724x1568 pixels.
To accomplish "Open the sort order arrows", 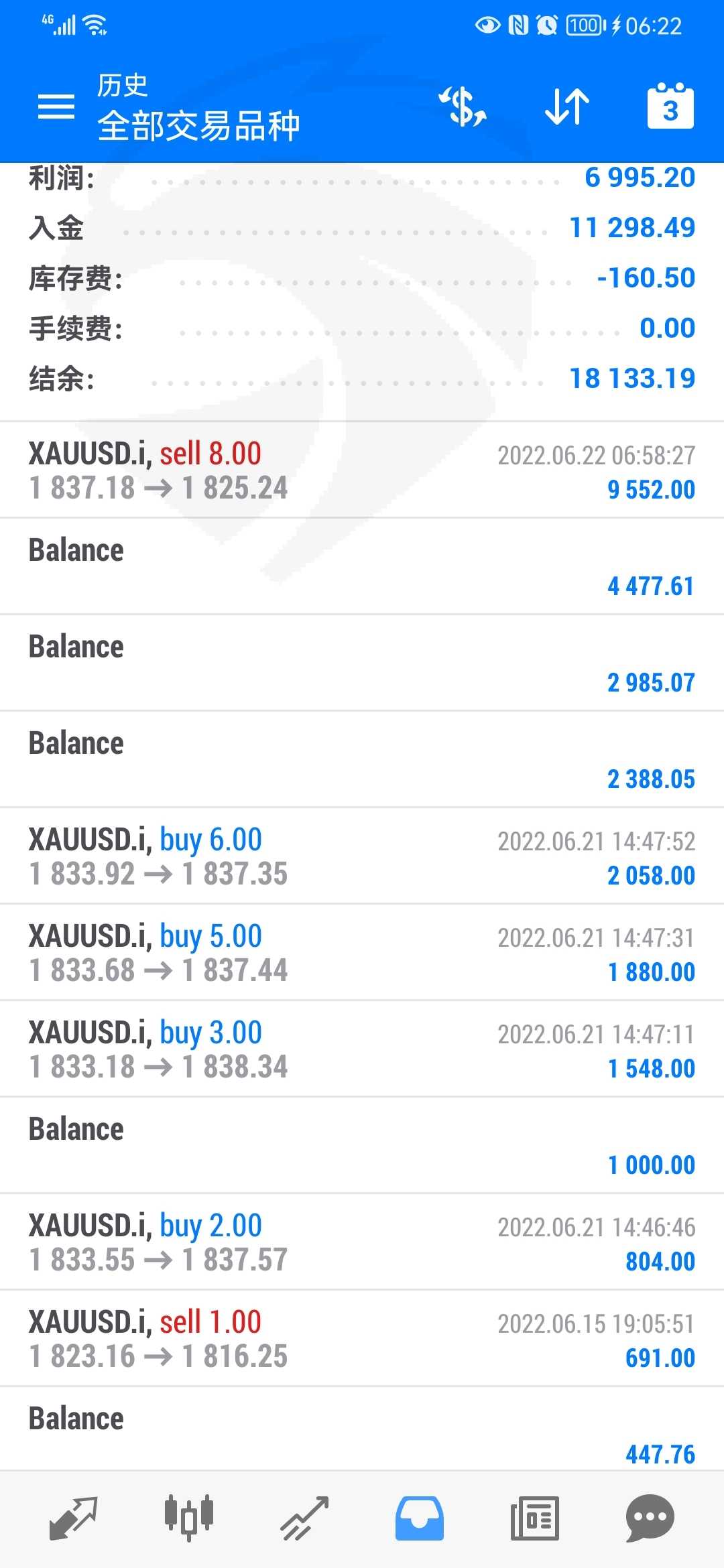I will click(567, 107).
